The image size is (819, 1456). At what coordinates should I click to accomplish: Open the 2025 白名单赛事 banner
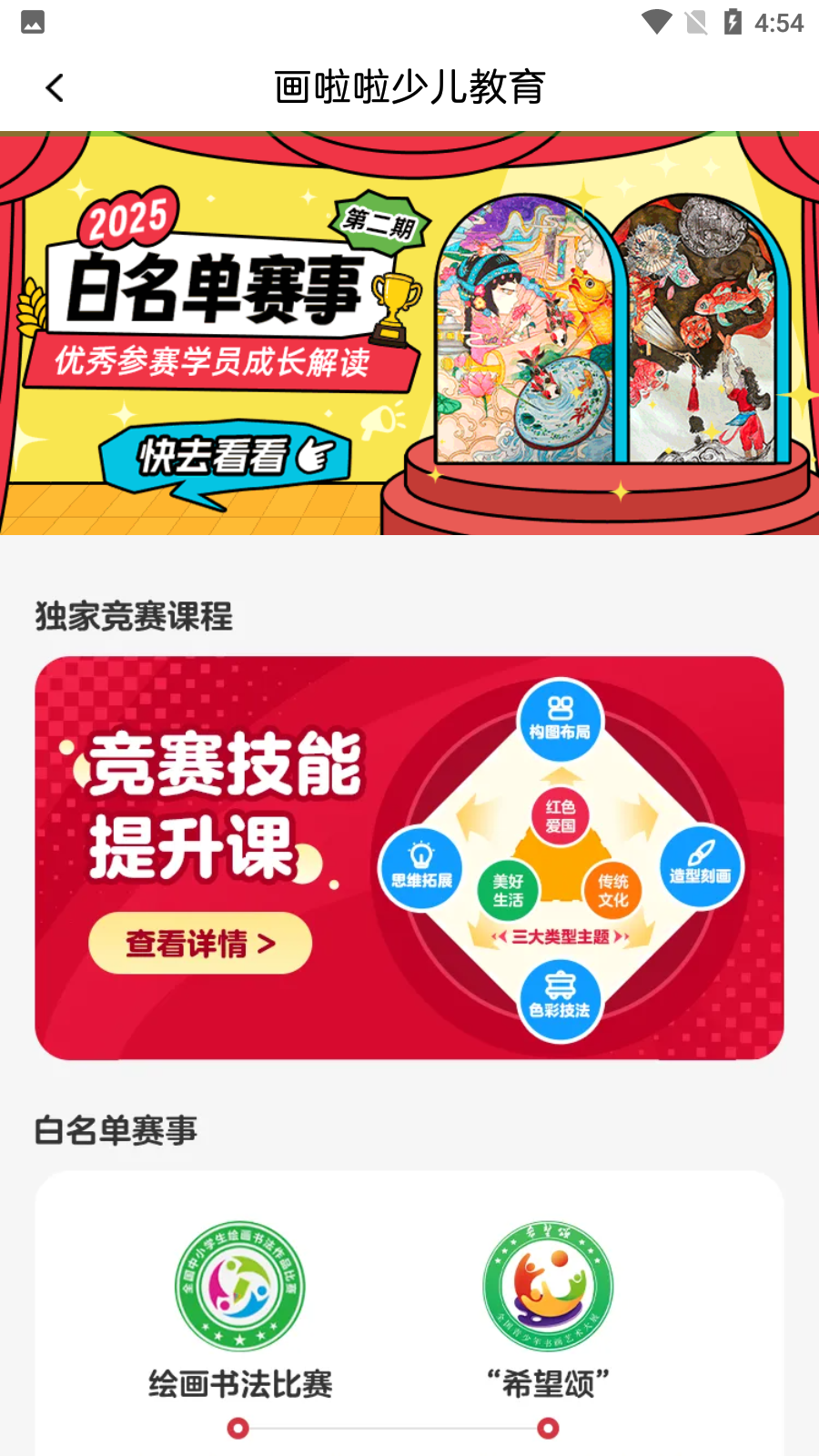409,333
